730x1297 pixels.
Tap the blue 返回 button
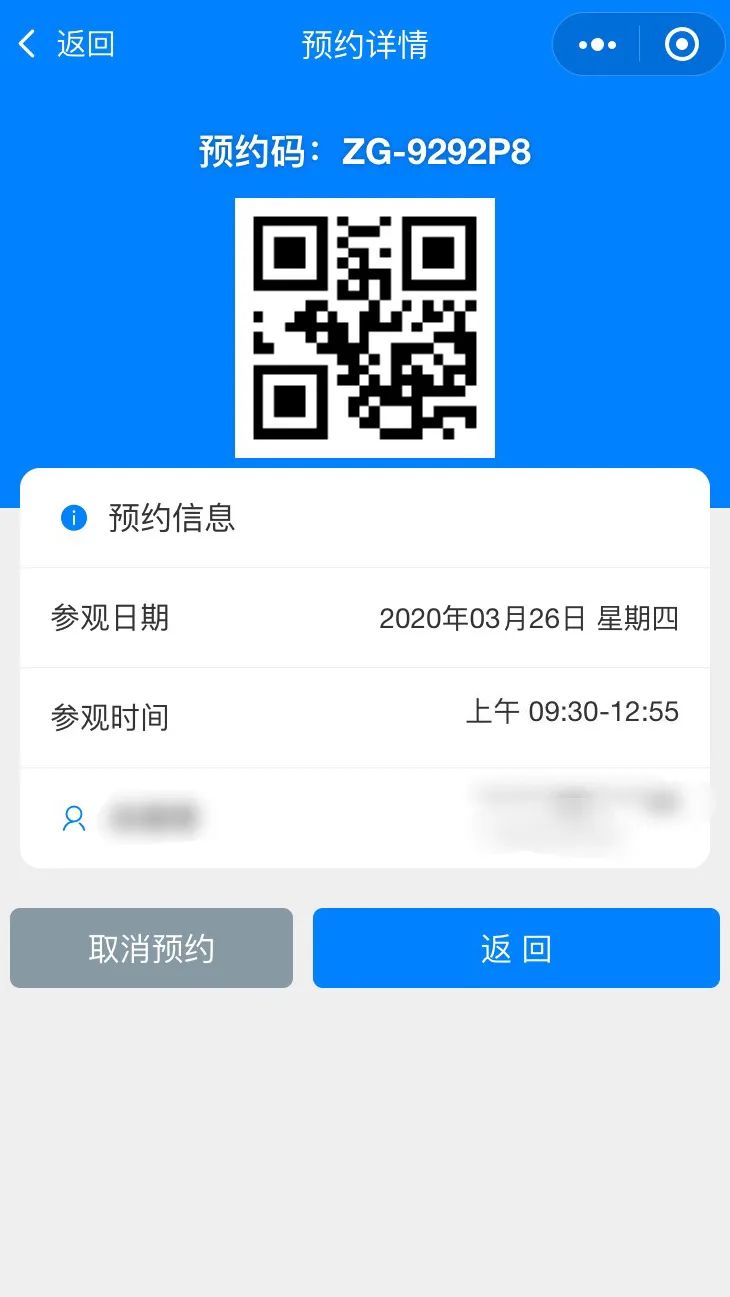[516, 948]
